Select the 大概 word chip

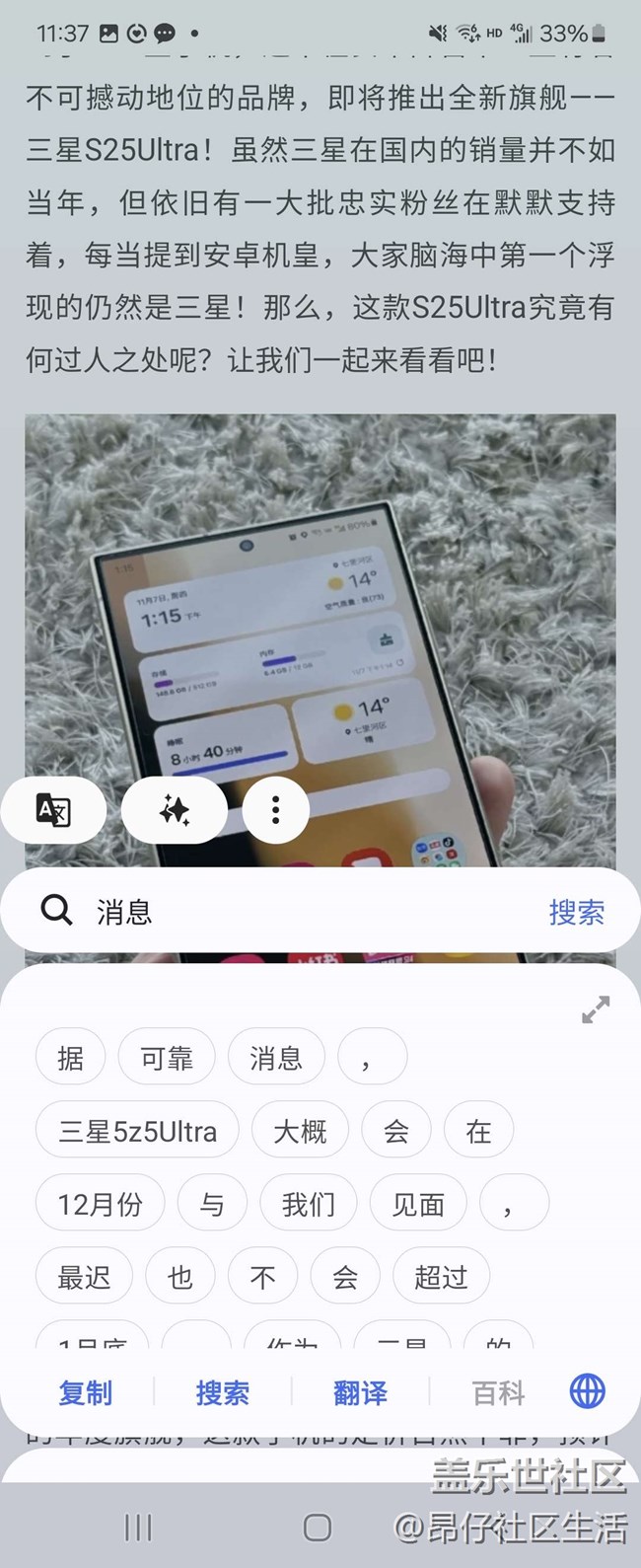click(x=300, y=1131)
